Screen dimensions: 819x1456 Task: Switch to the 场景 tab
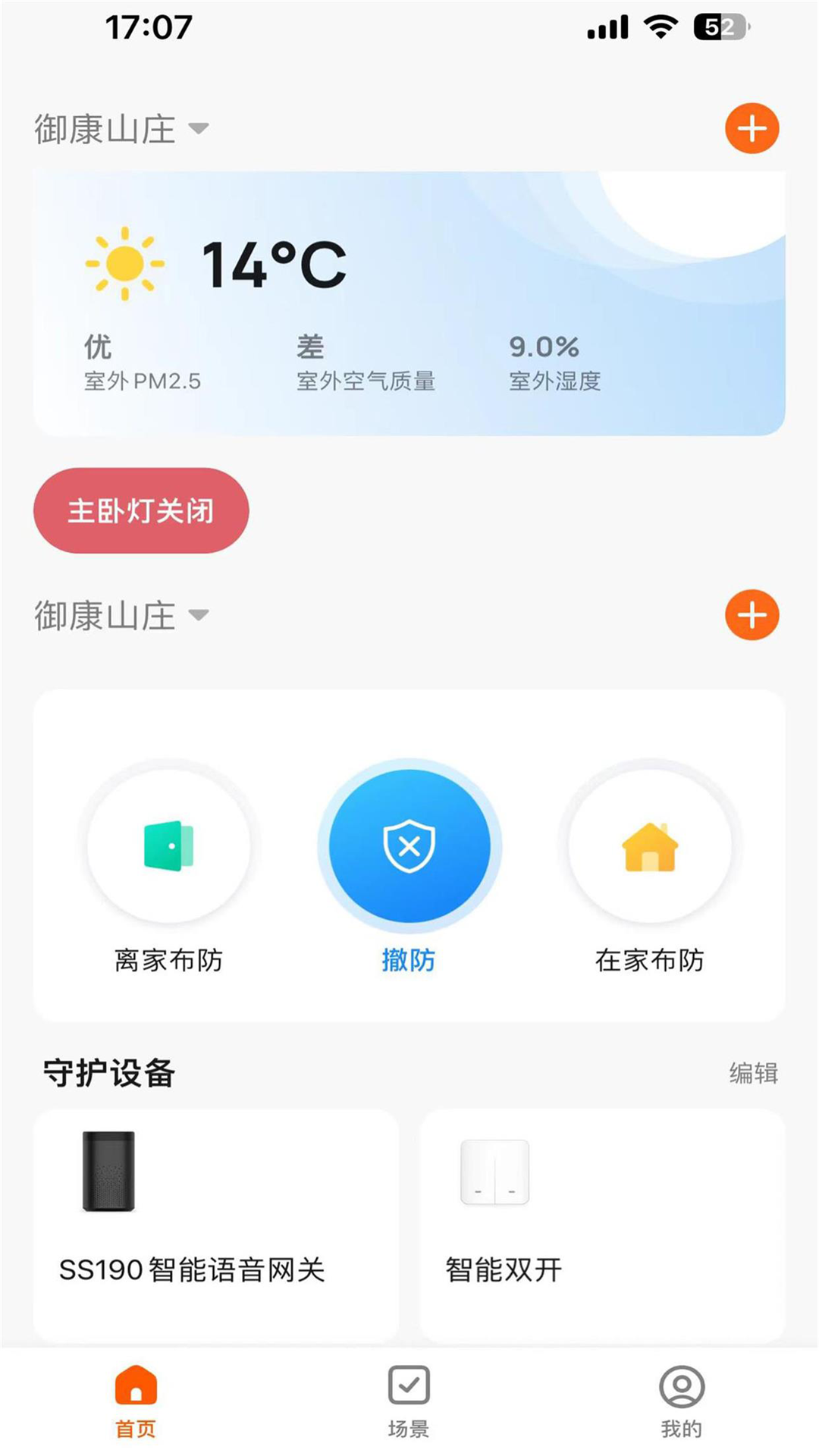(x=409, y=1402)
